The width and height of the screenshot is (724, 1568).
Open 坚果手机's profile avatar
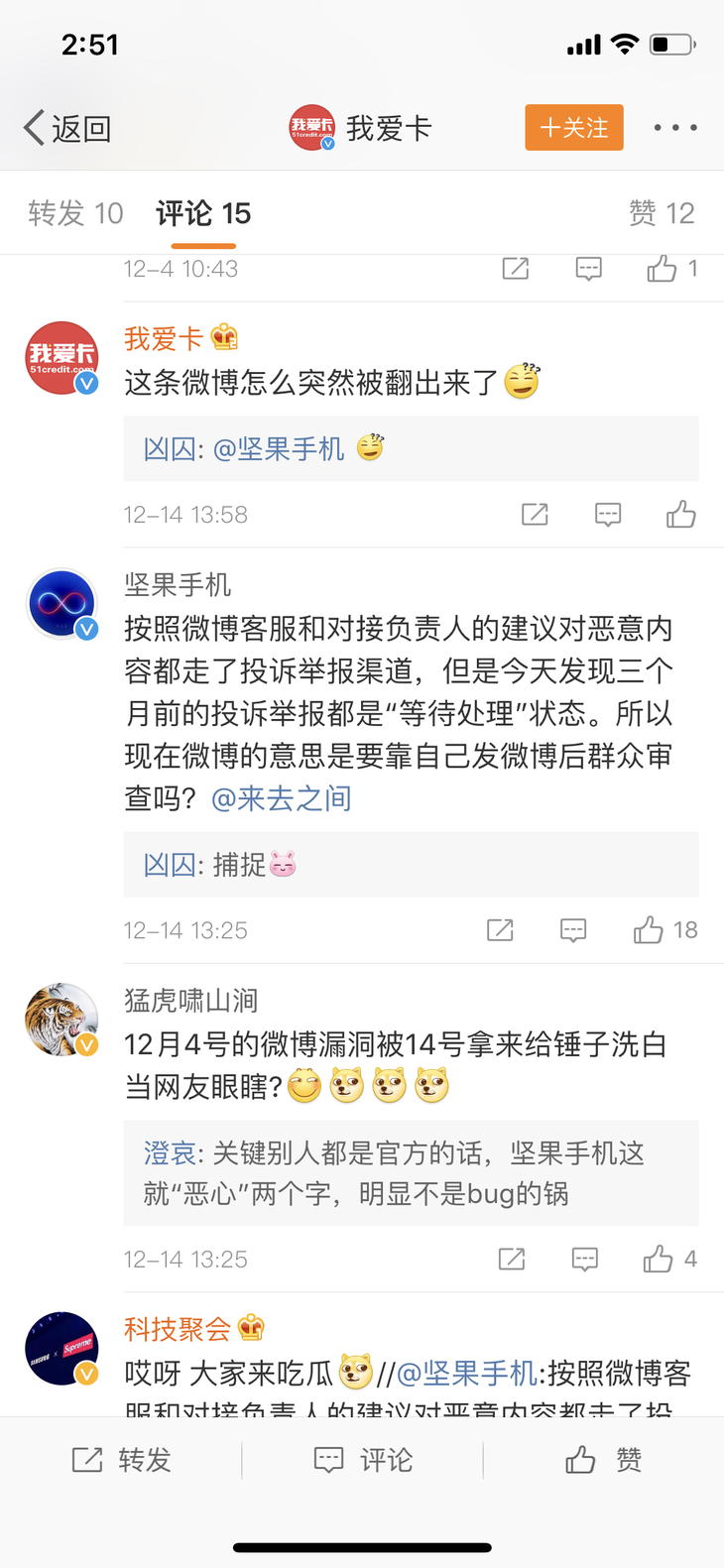pos(61,604)
